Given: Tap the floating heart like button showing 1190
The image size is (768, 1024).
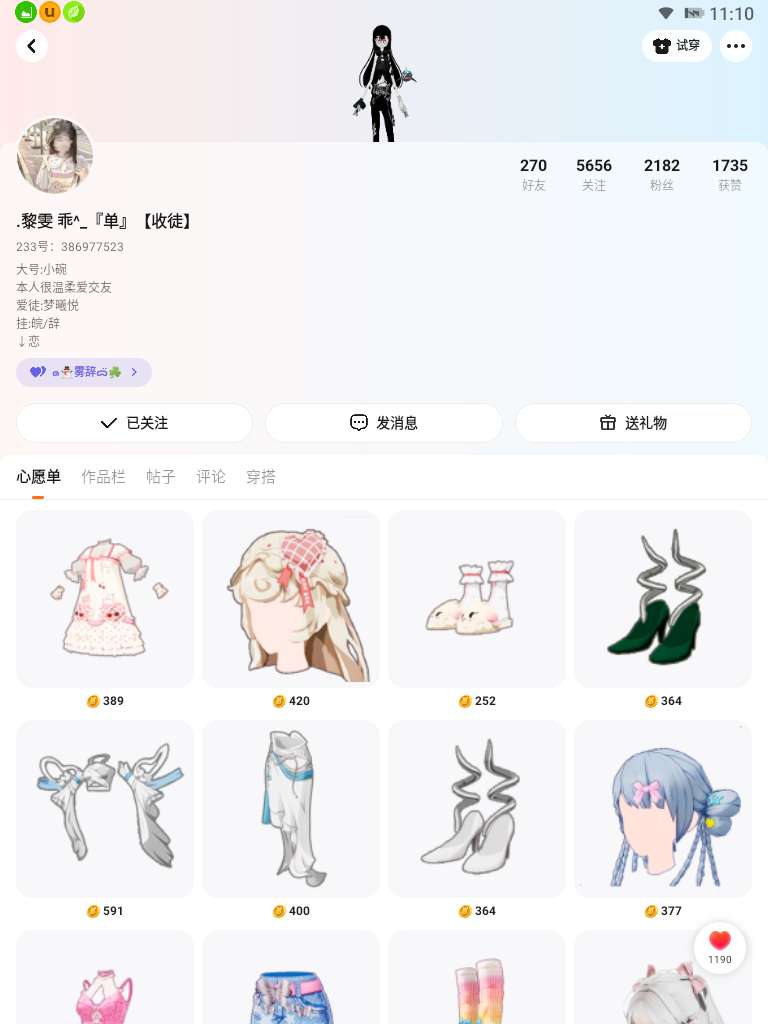Looking at the screenshot, I should point(720,947).
